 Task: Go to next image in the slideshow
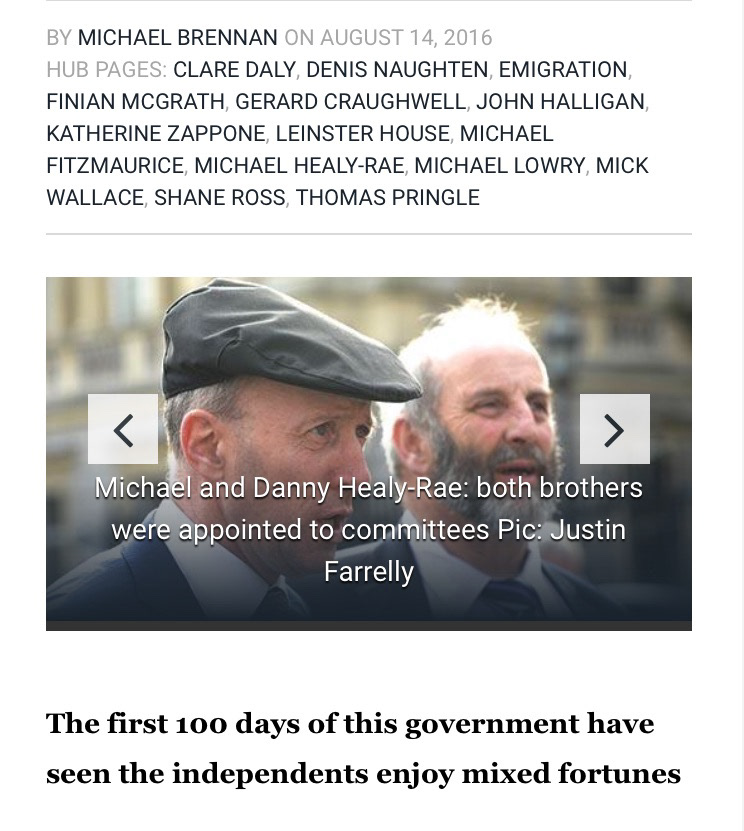pos(614,430)
